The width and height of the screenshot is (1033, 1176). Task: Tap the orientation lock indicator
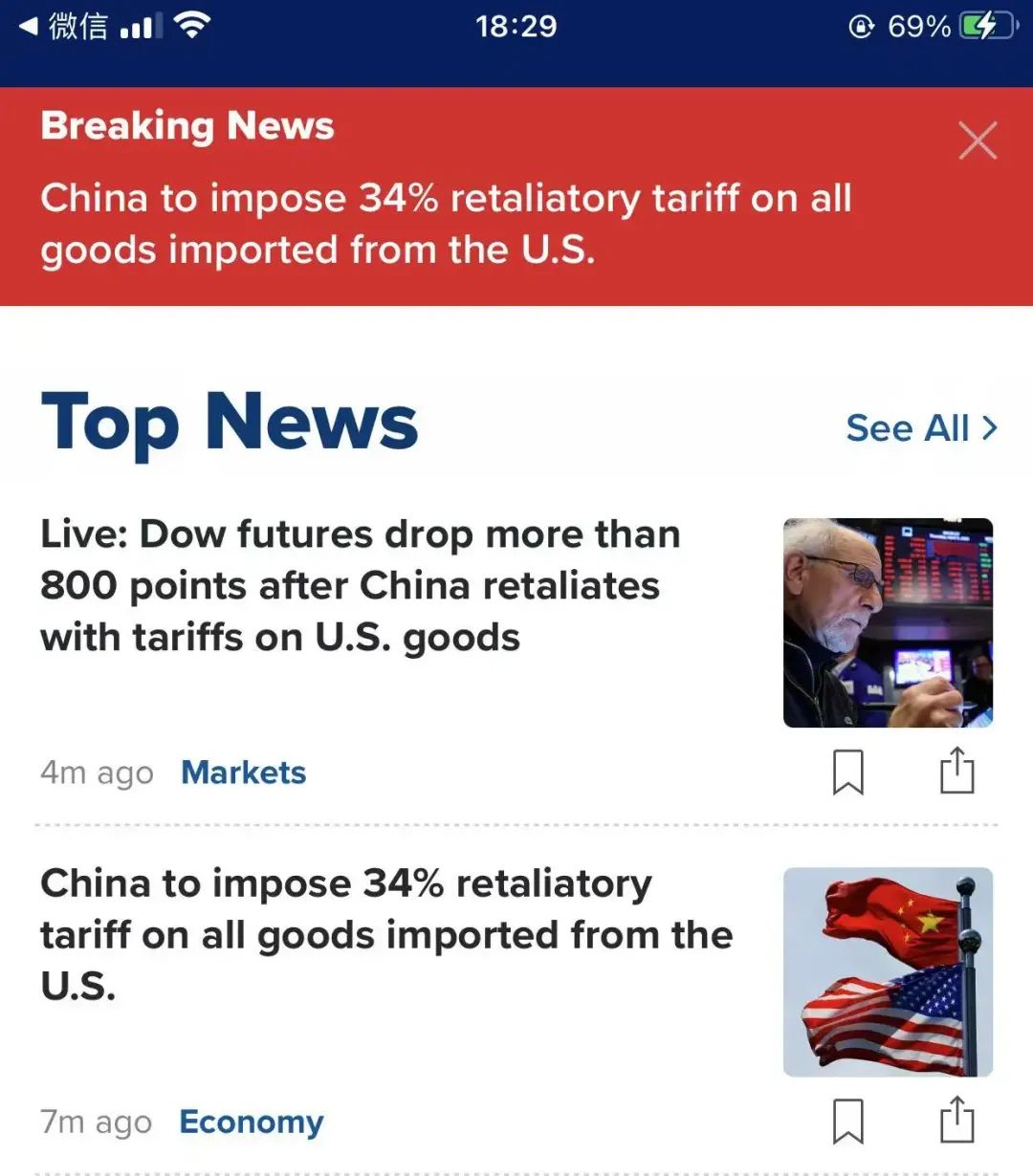pos(860,26)
